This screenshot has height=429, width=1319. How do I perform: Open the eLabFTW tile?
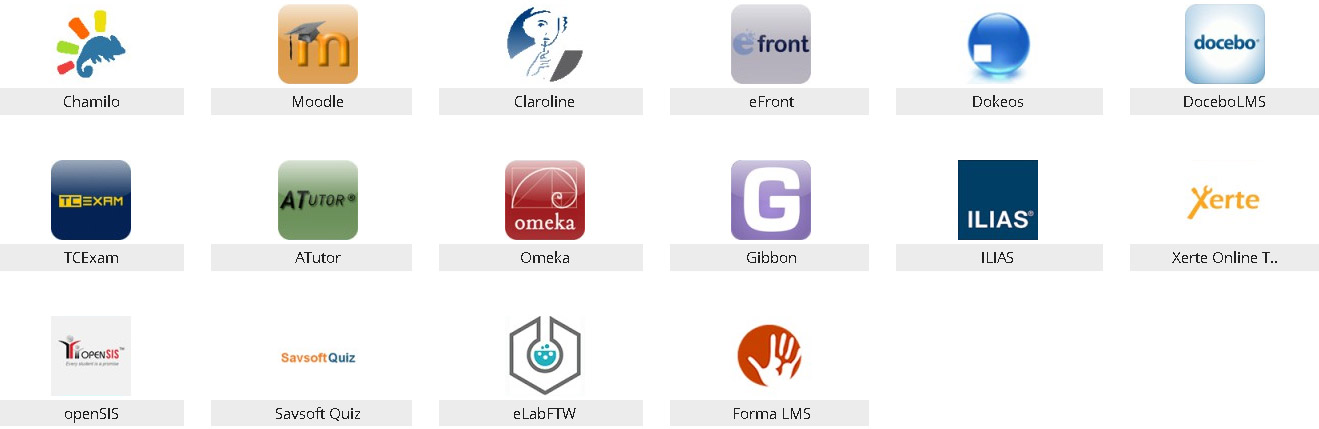[x=544, y=356]
